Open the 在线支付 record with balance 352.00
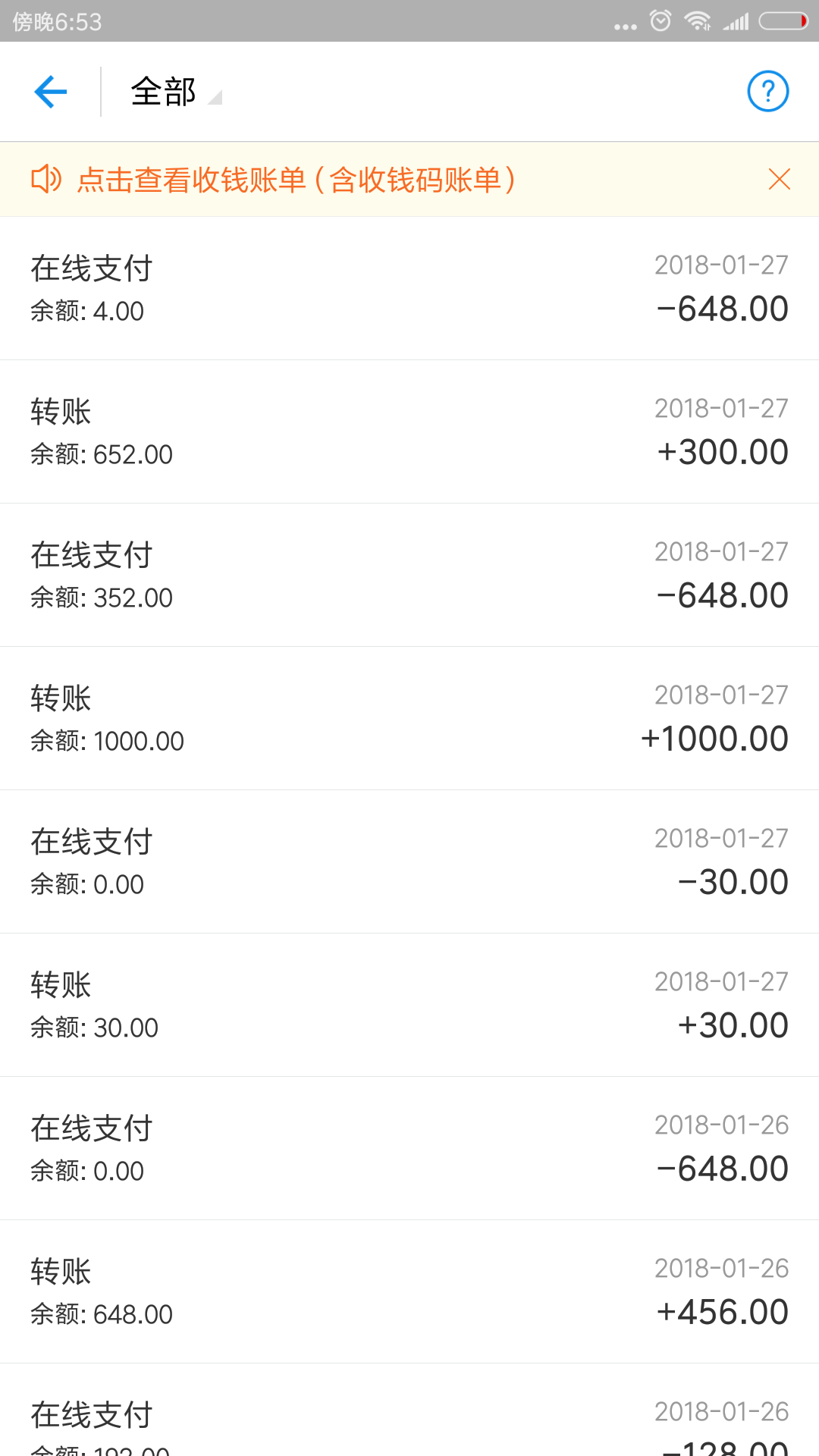 coord(409,576)
